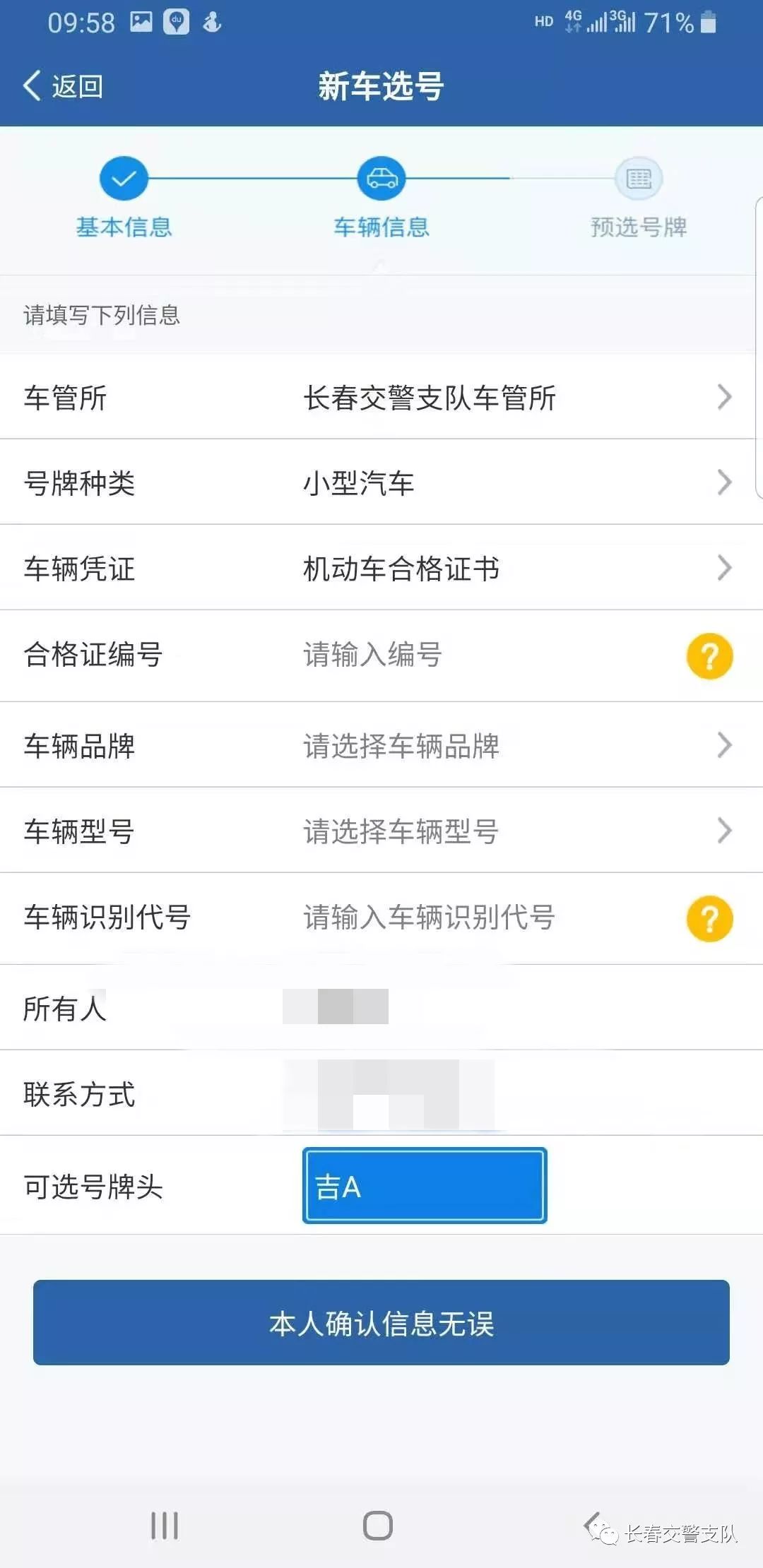Viewport: 763px width, 1568px height.
Task: Open the 车辆品牌 brand picker
Action: click(x=726, y=744)
